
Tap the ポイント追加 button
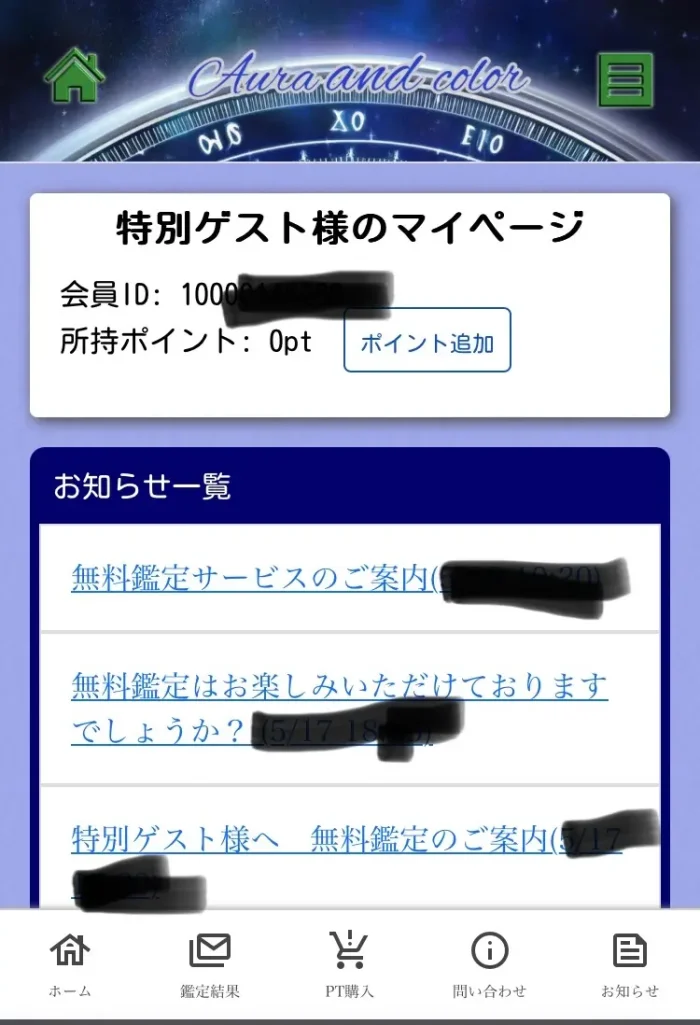pos(427,341)
